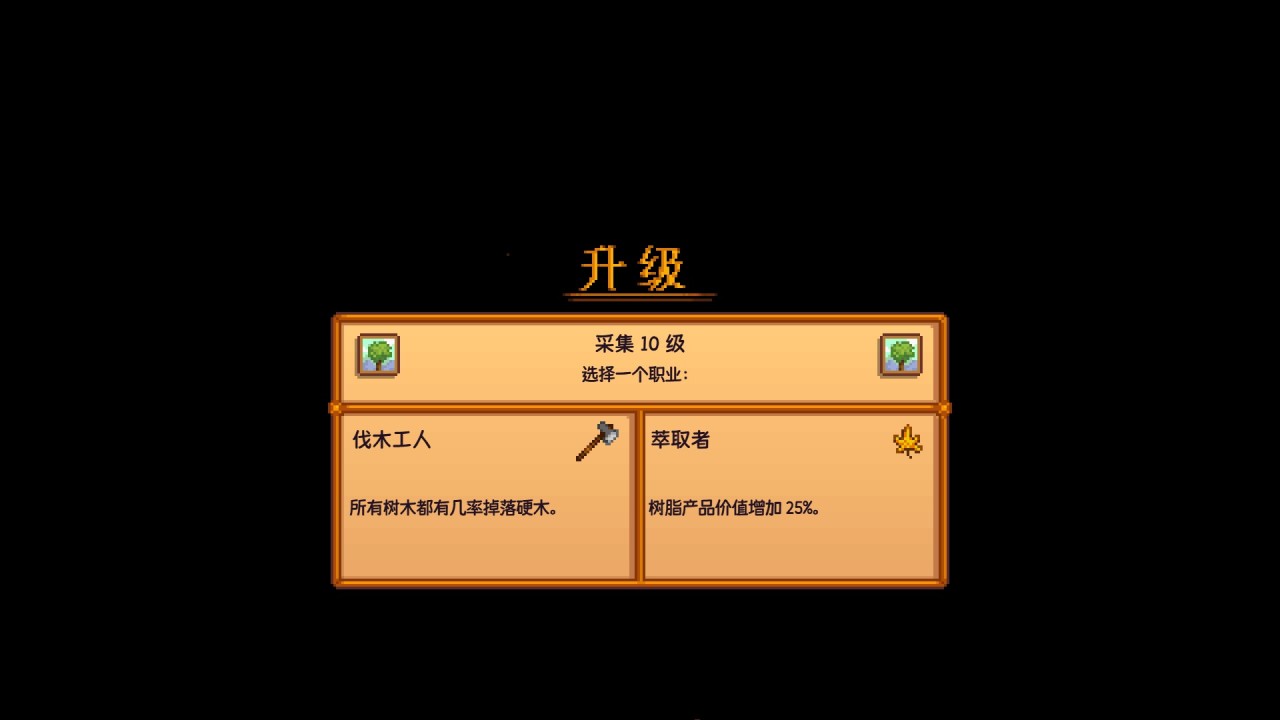Choose the 伐木工人 profession card
Screen dimensions: 1280x720
(x=486, y=496)
